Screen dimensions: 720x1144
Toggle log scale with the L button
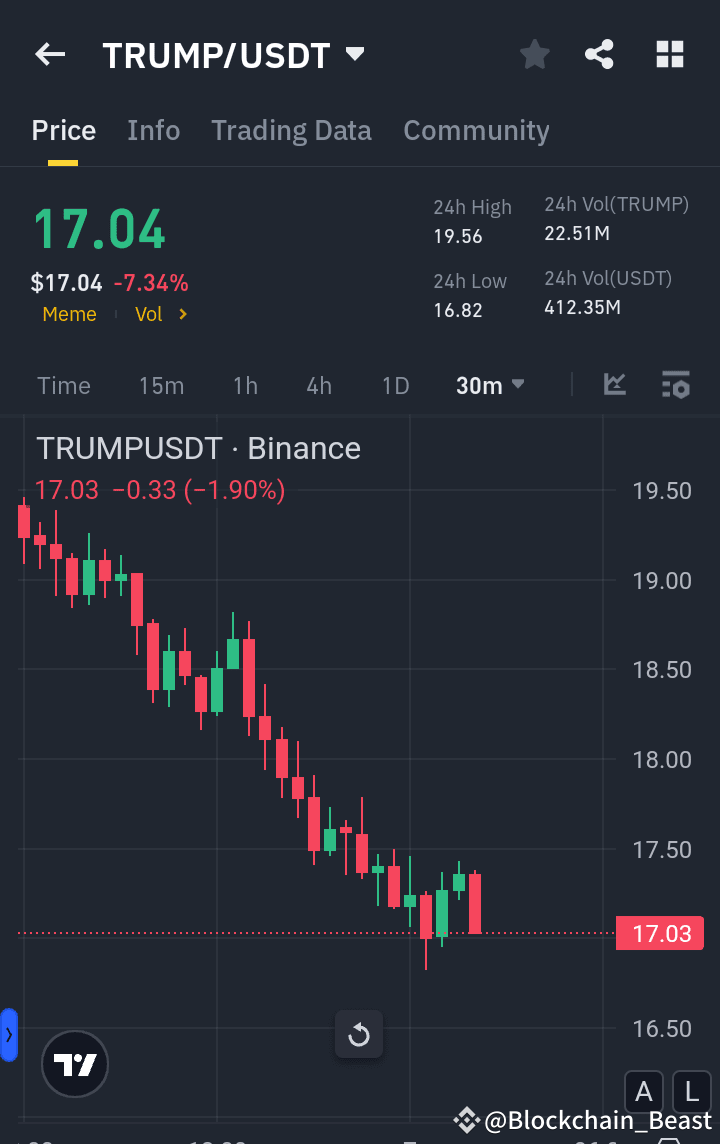(x=691, y=1092)
